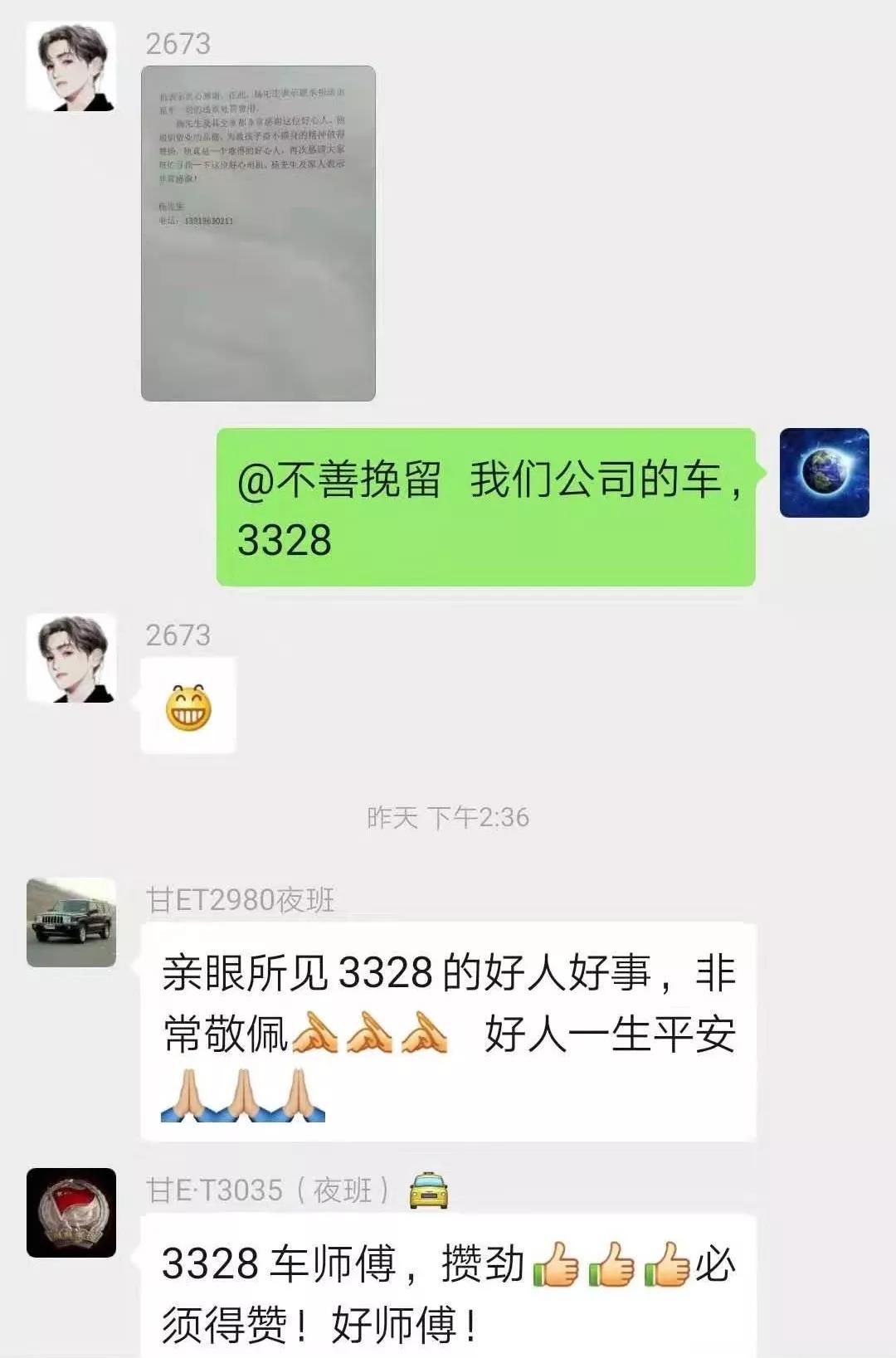This screenshot has width=896, height=1358.
Task: Tap 2673's avatar beside the grinning emoji
Action: pos(71,659)
